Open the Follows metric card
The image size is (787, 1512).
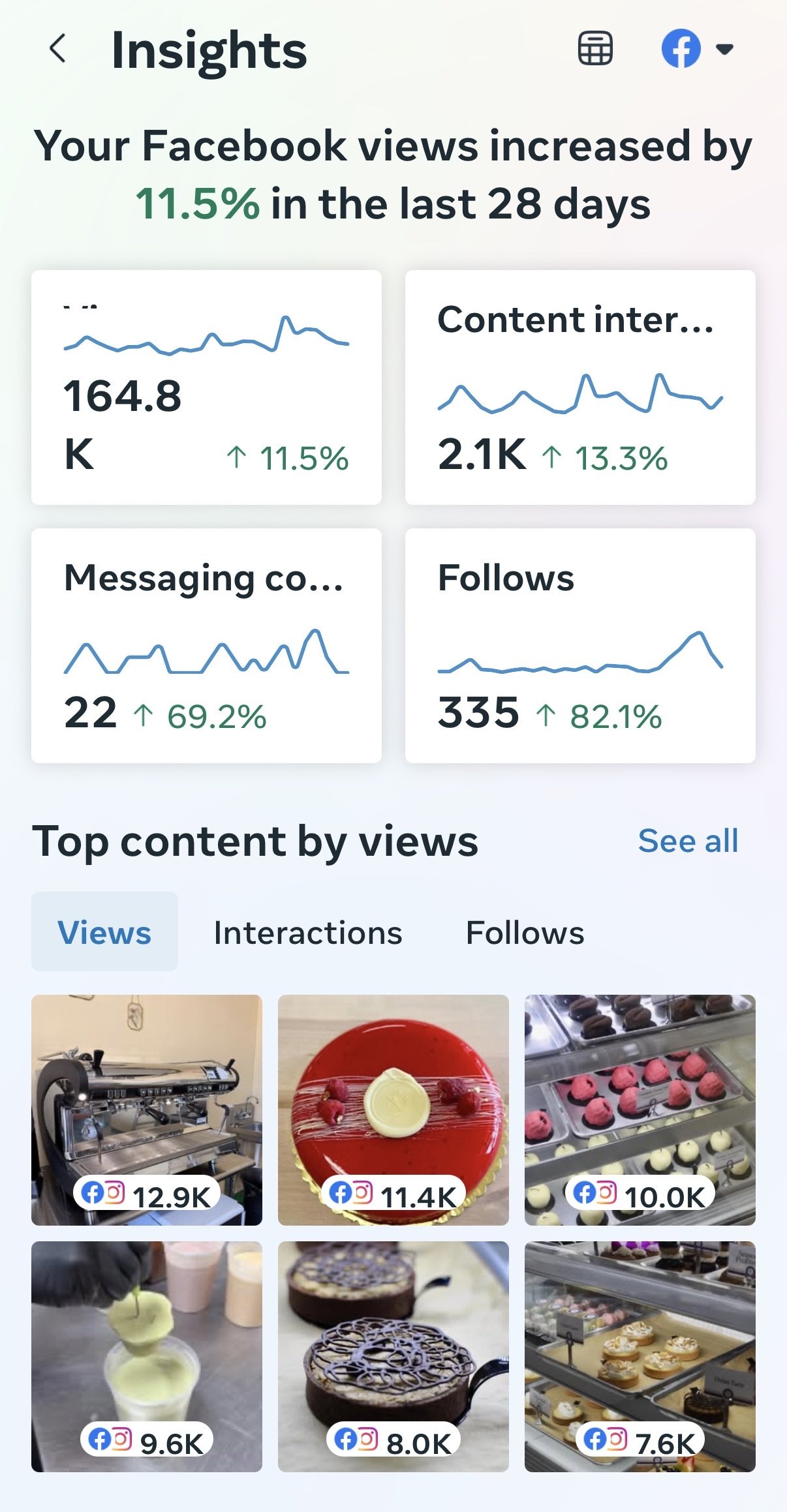pos(580,646)
